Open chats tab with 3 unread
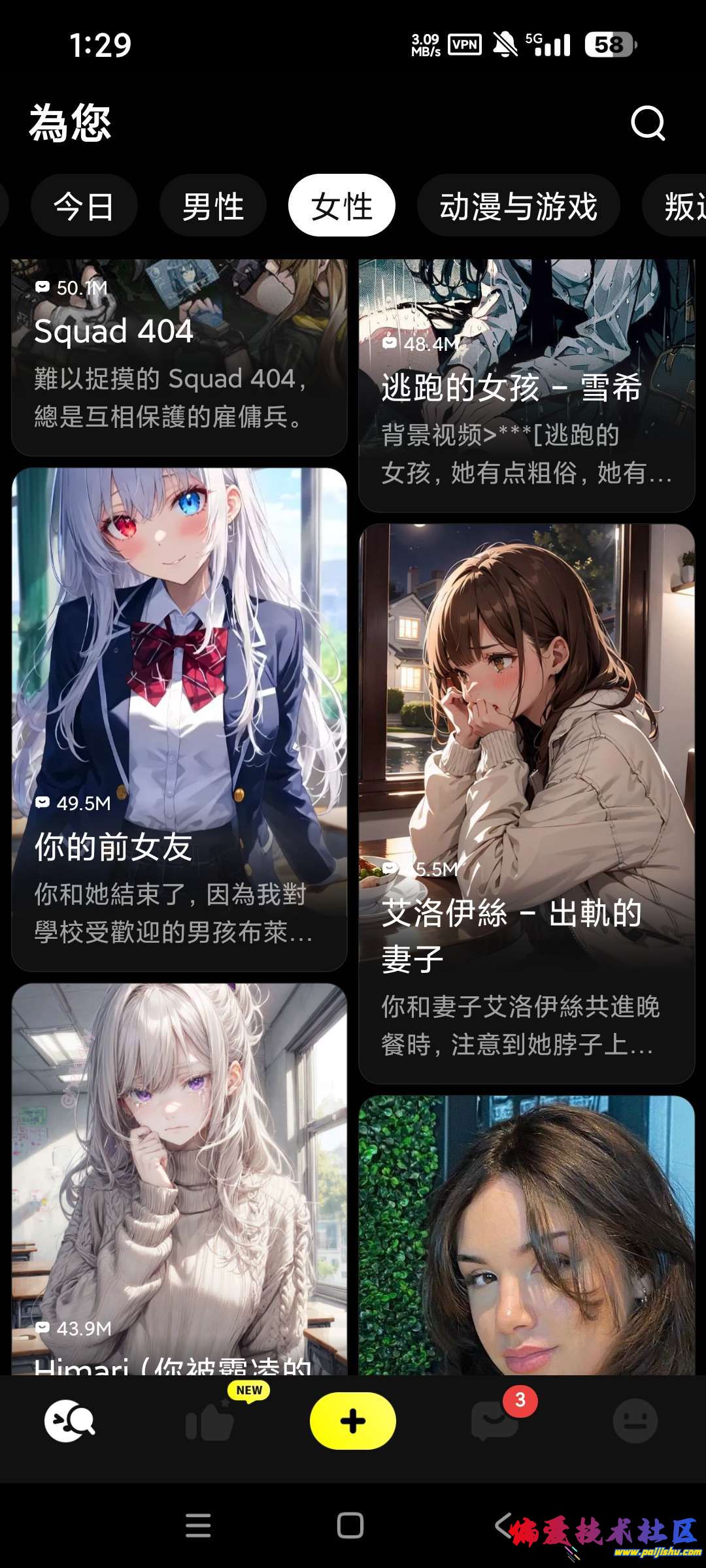 tap(495, 1420)
